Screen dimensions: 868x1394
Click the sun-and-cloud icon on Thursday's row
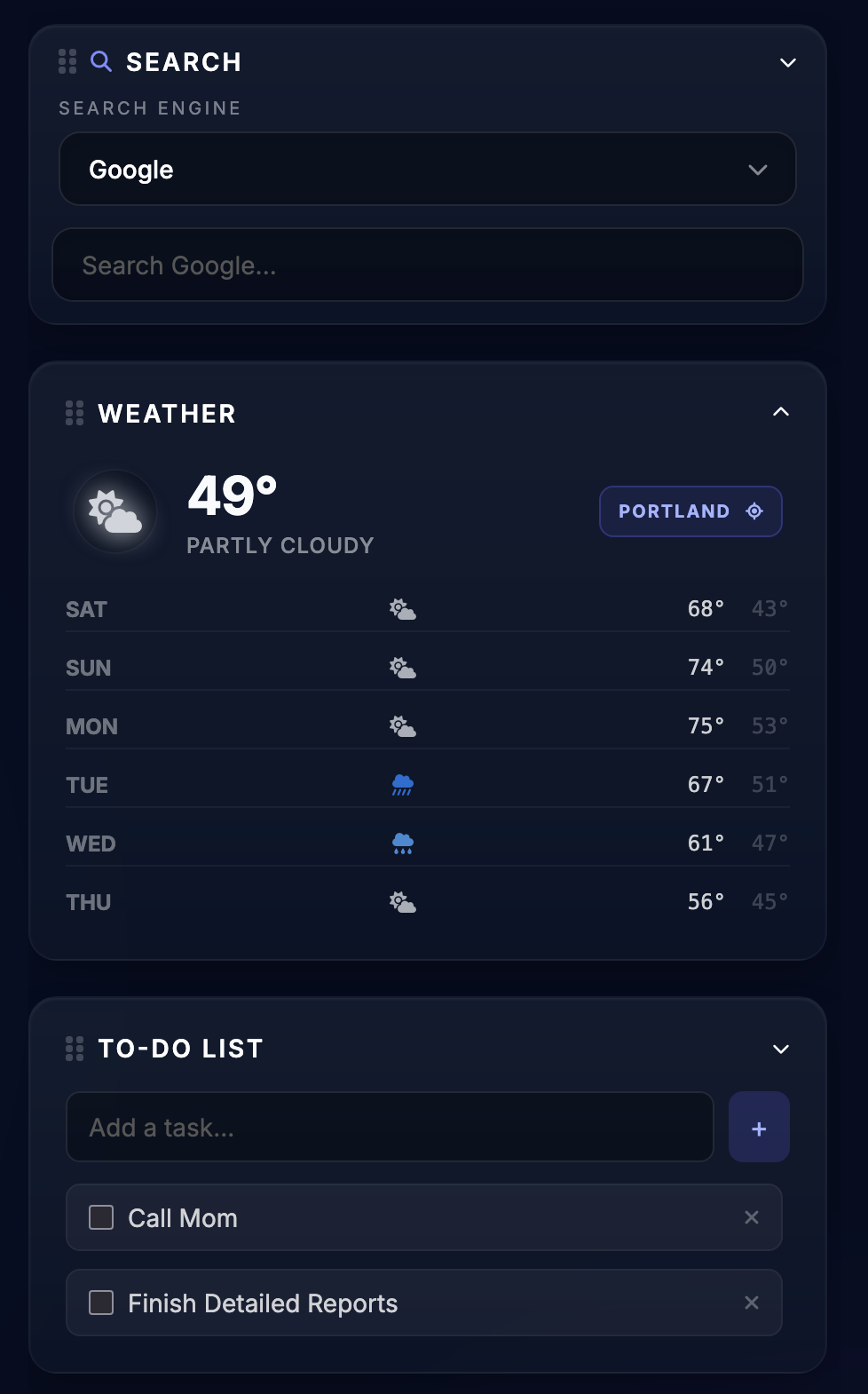tap(402, 900)
